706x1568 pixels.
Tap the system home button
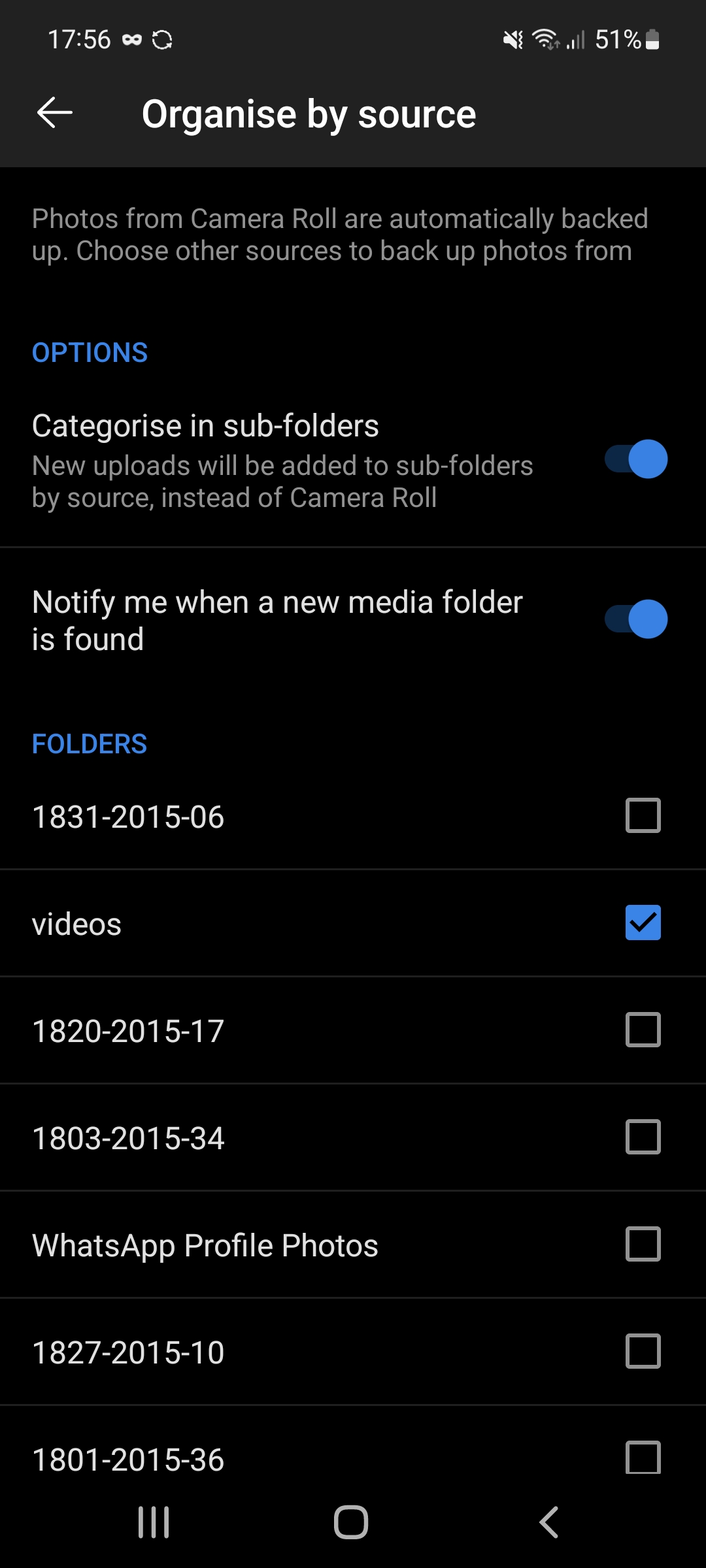pos(351,1522)
